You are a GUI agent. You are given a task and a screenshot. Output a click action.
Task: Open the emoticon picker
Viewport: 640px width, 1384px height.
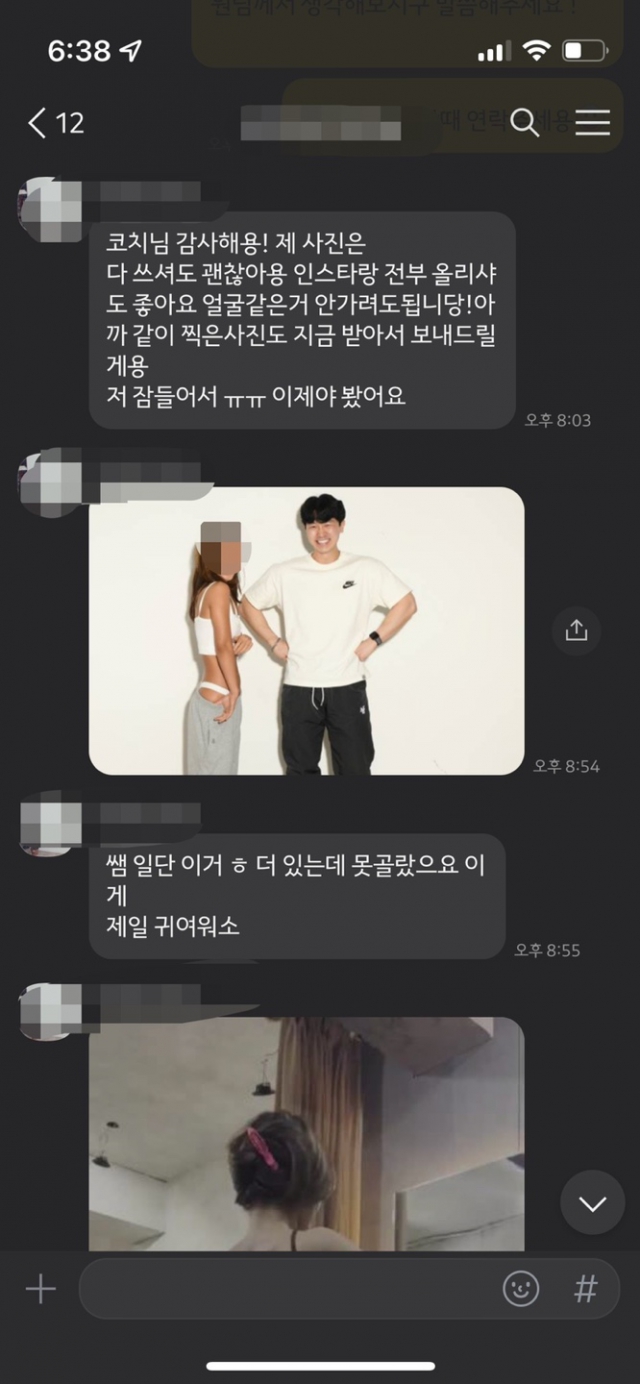tap(521, 1289)
